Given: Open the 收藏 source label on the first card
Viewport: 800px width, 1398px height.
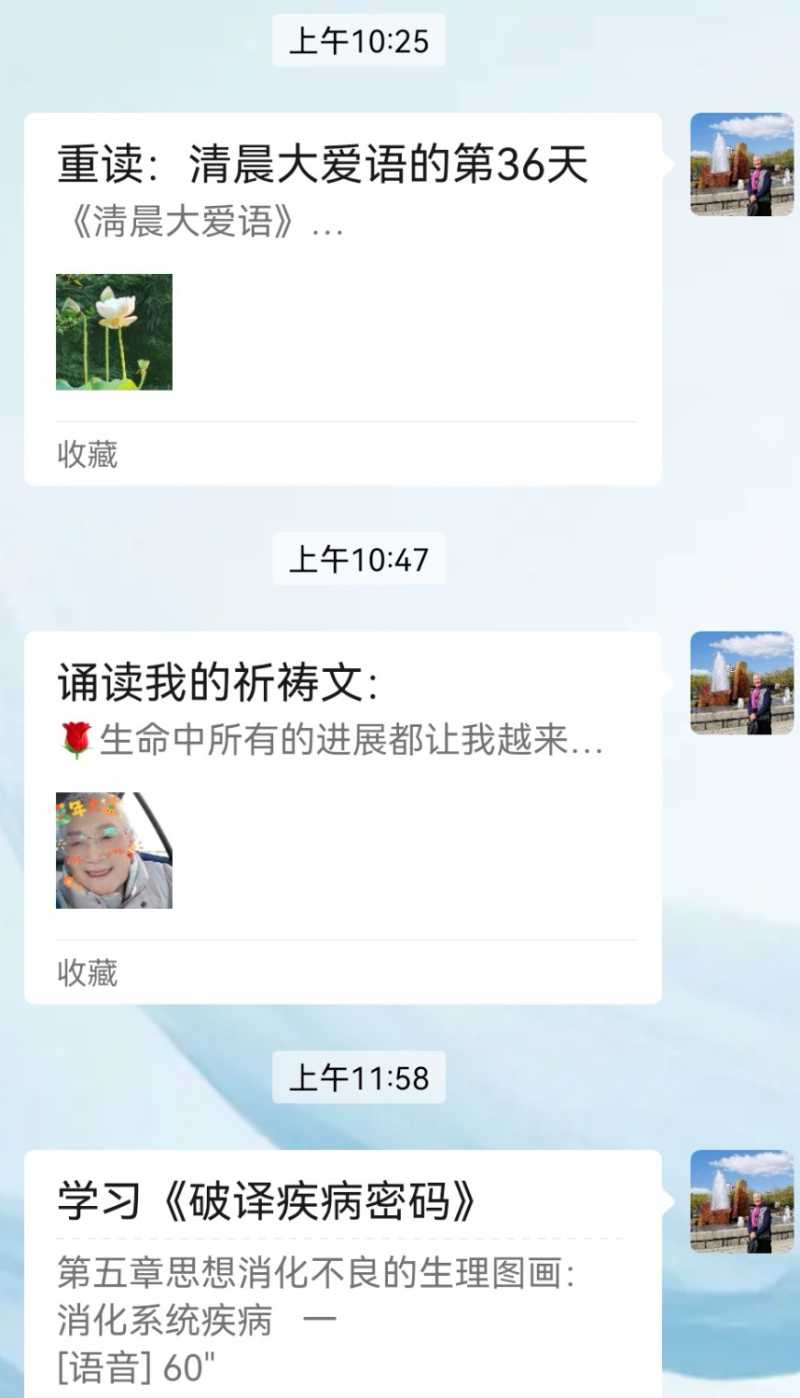Looking at the screenshot, I should coord(88,455).
